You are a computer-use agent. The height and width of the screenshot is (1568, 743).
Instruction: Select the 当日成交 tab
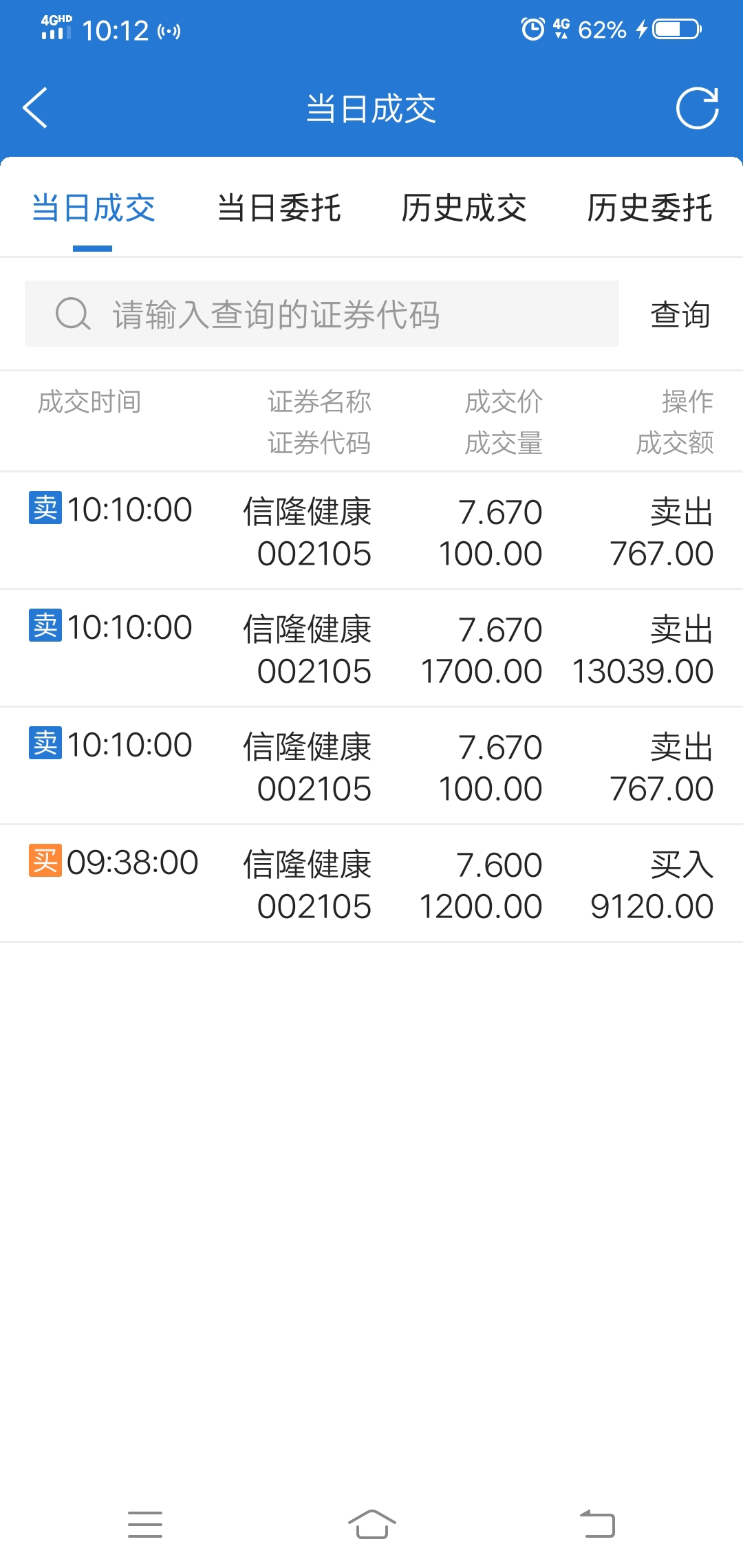coord(93,208)
